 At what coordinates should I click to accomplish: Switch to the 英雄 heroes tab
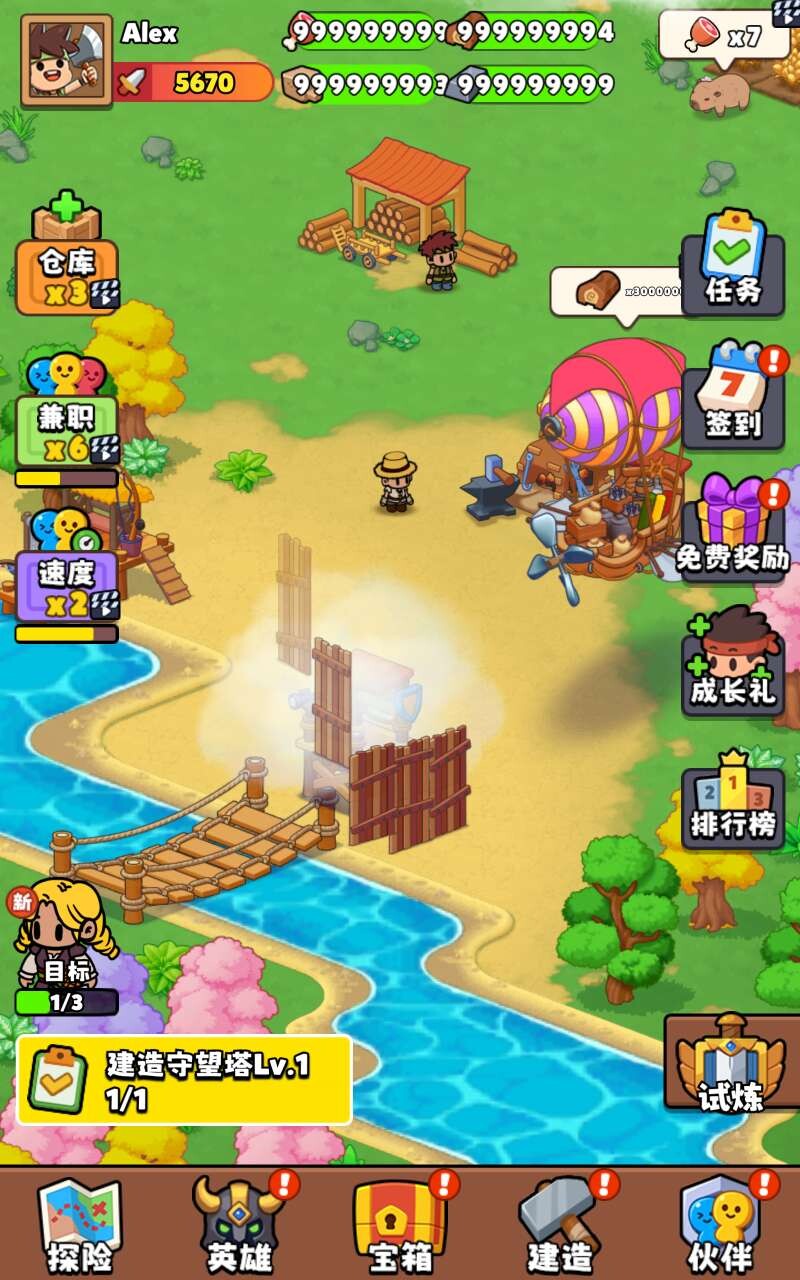pyautogui.click(x=239, y=1224)
